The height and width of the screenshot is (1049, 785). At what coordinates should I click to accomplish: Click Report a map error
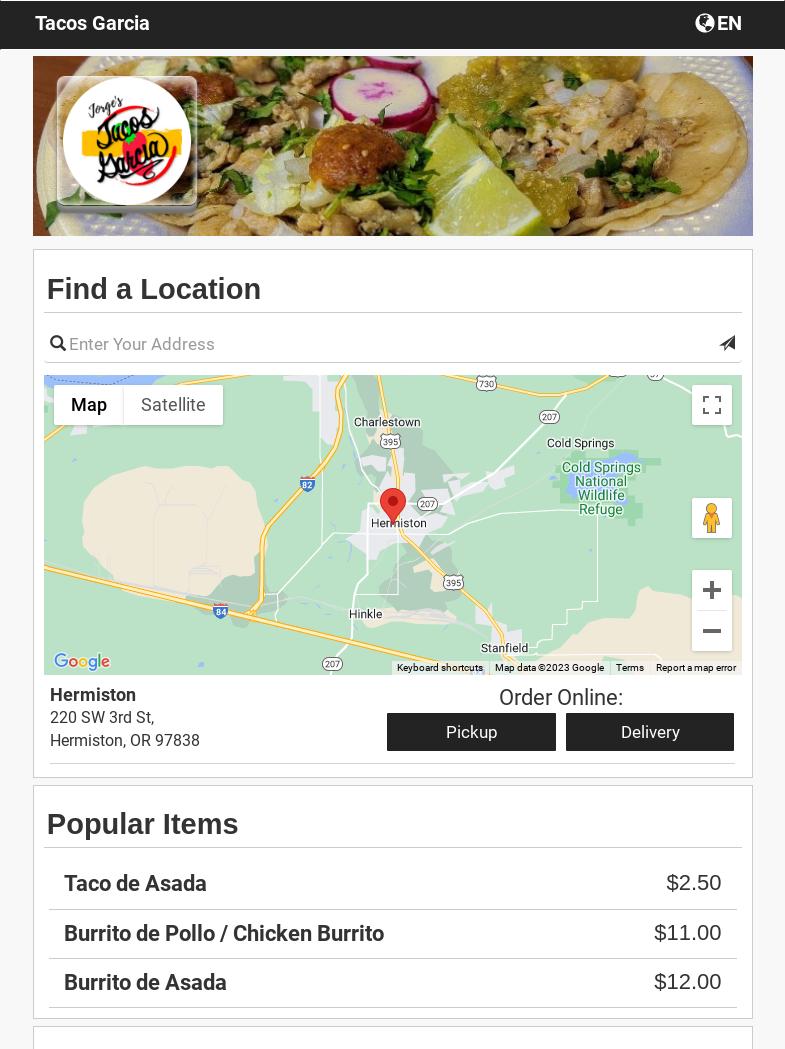click(x=696, y=667)
